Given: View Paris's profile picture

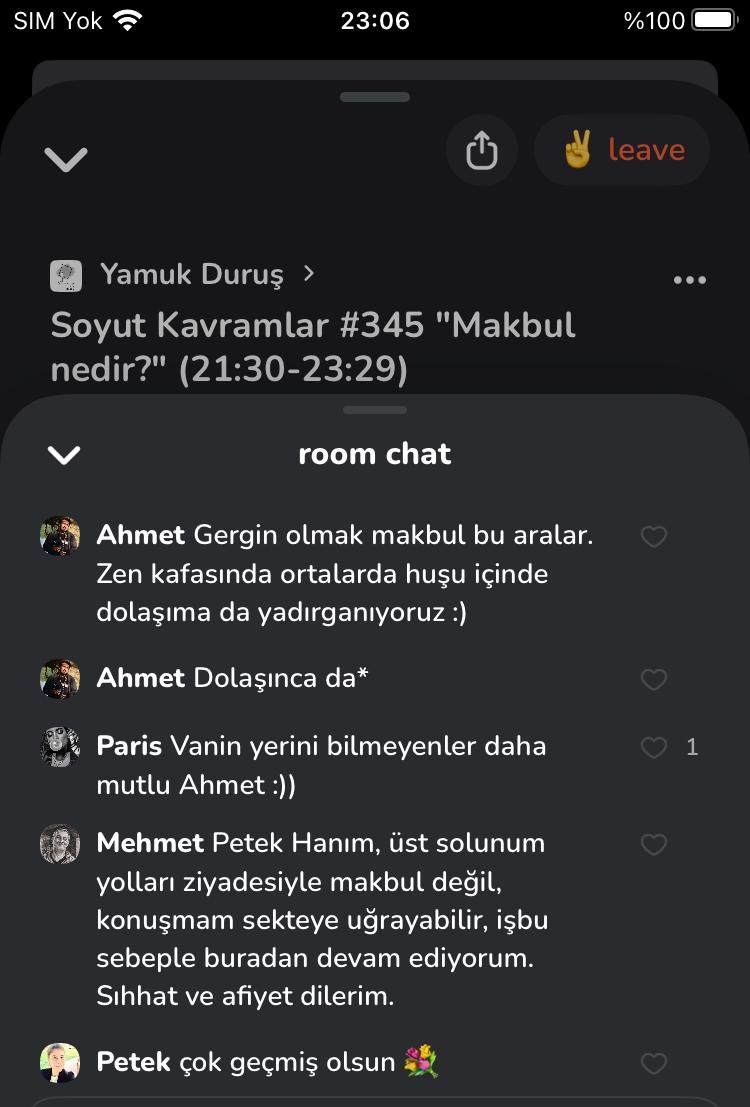Looking at the screenshot, I should click(60, 747).
